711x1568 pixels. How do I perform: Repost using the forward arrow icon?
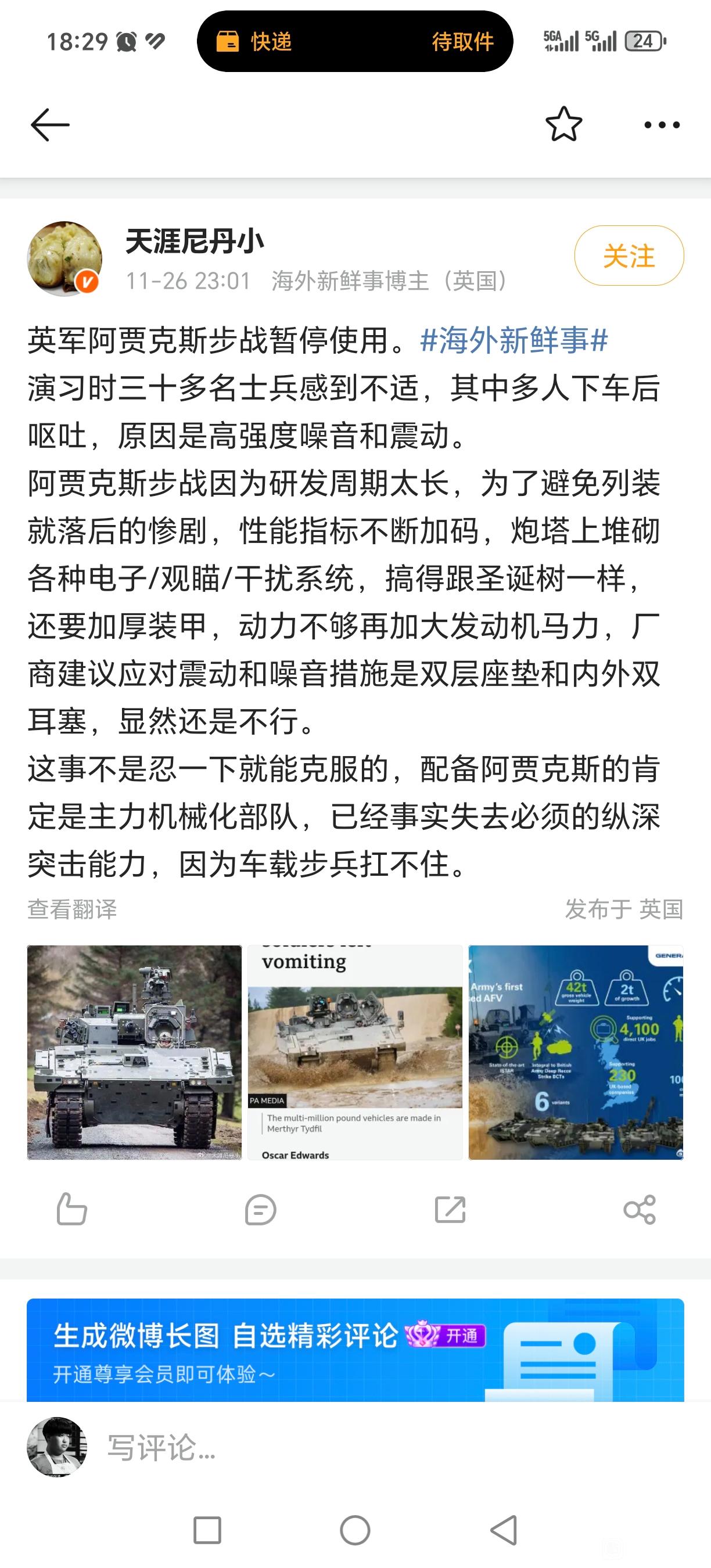(x=450, y=1209)
